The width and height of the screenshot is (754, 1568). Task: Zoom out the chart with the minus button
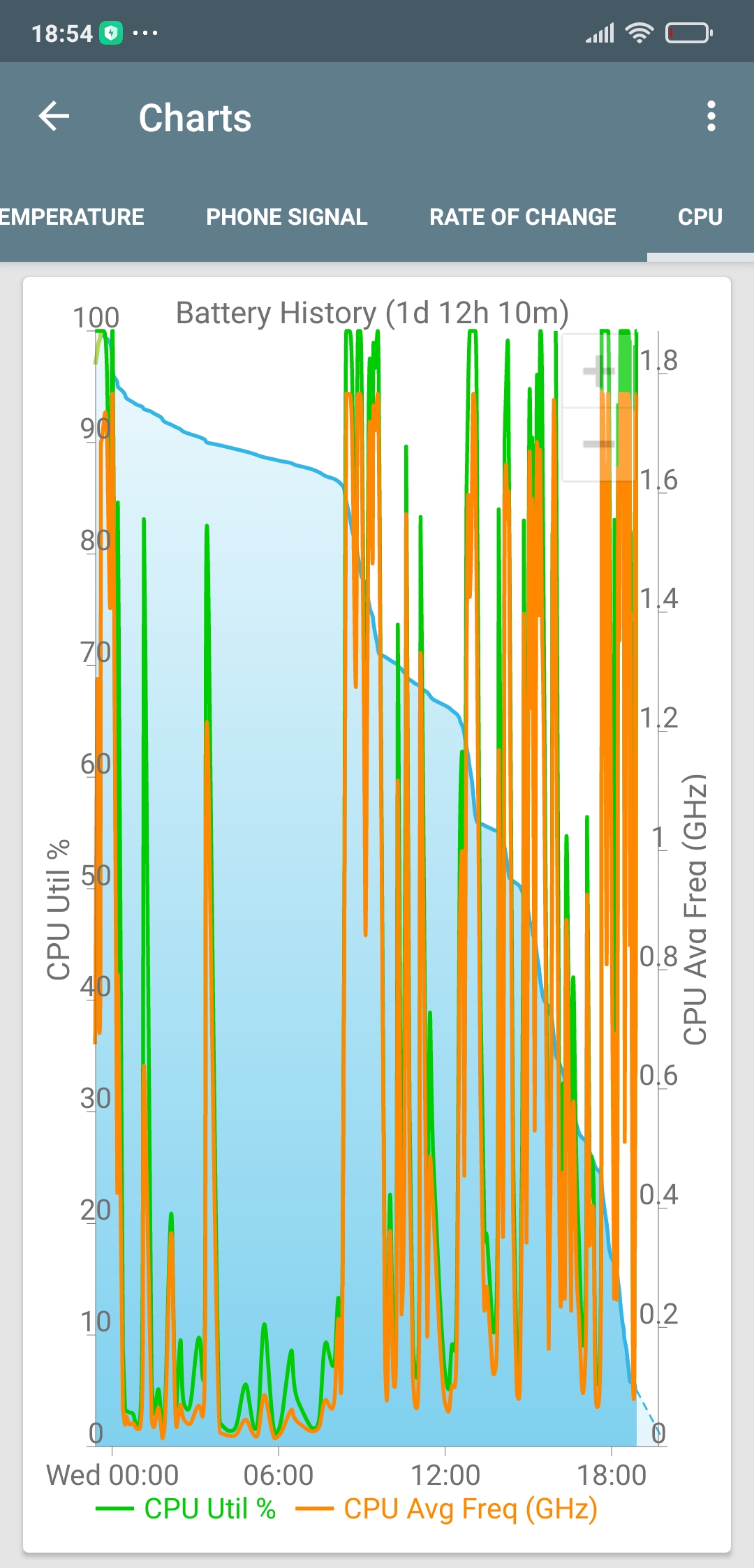[x=598, y=444]
